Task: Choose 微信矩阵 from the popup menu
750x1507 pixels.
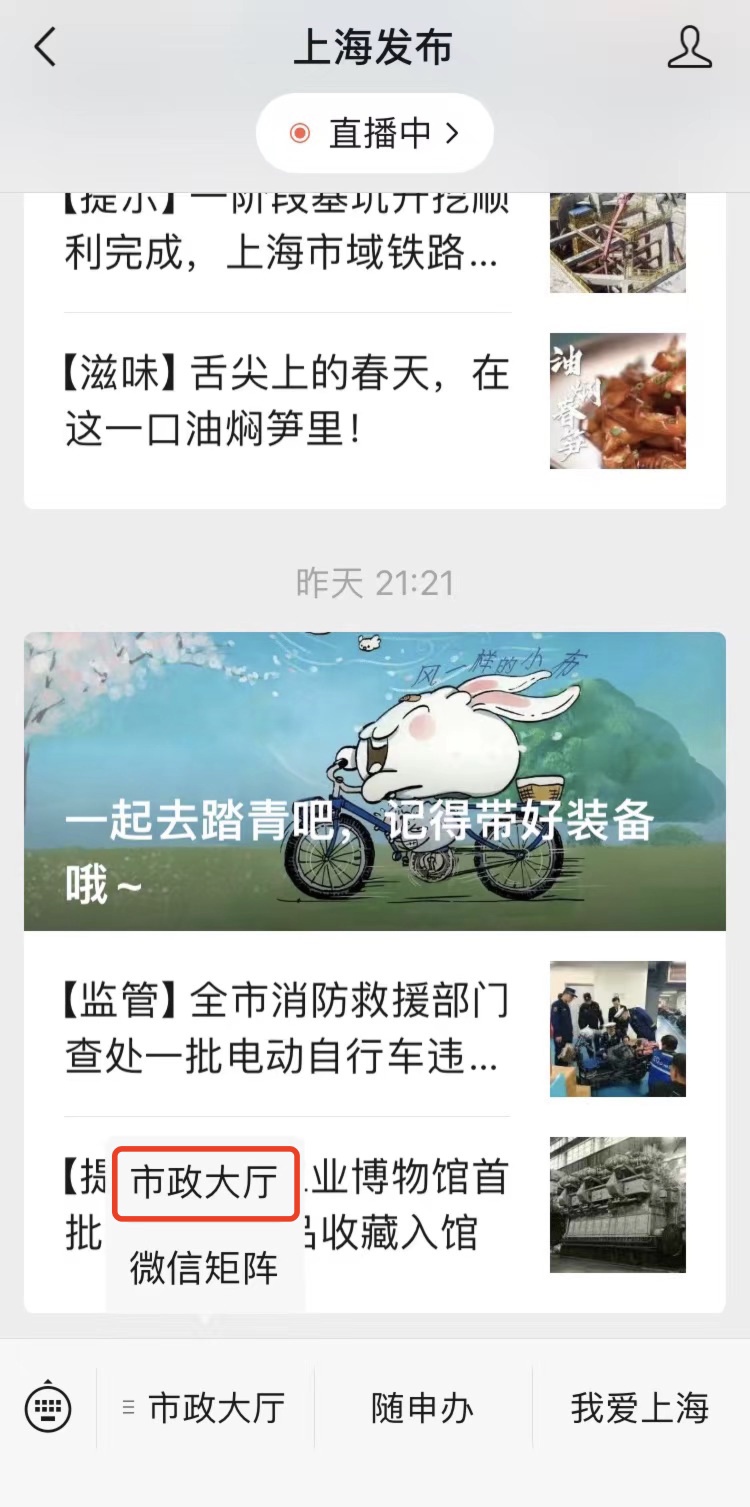Action: [205, 1268]
